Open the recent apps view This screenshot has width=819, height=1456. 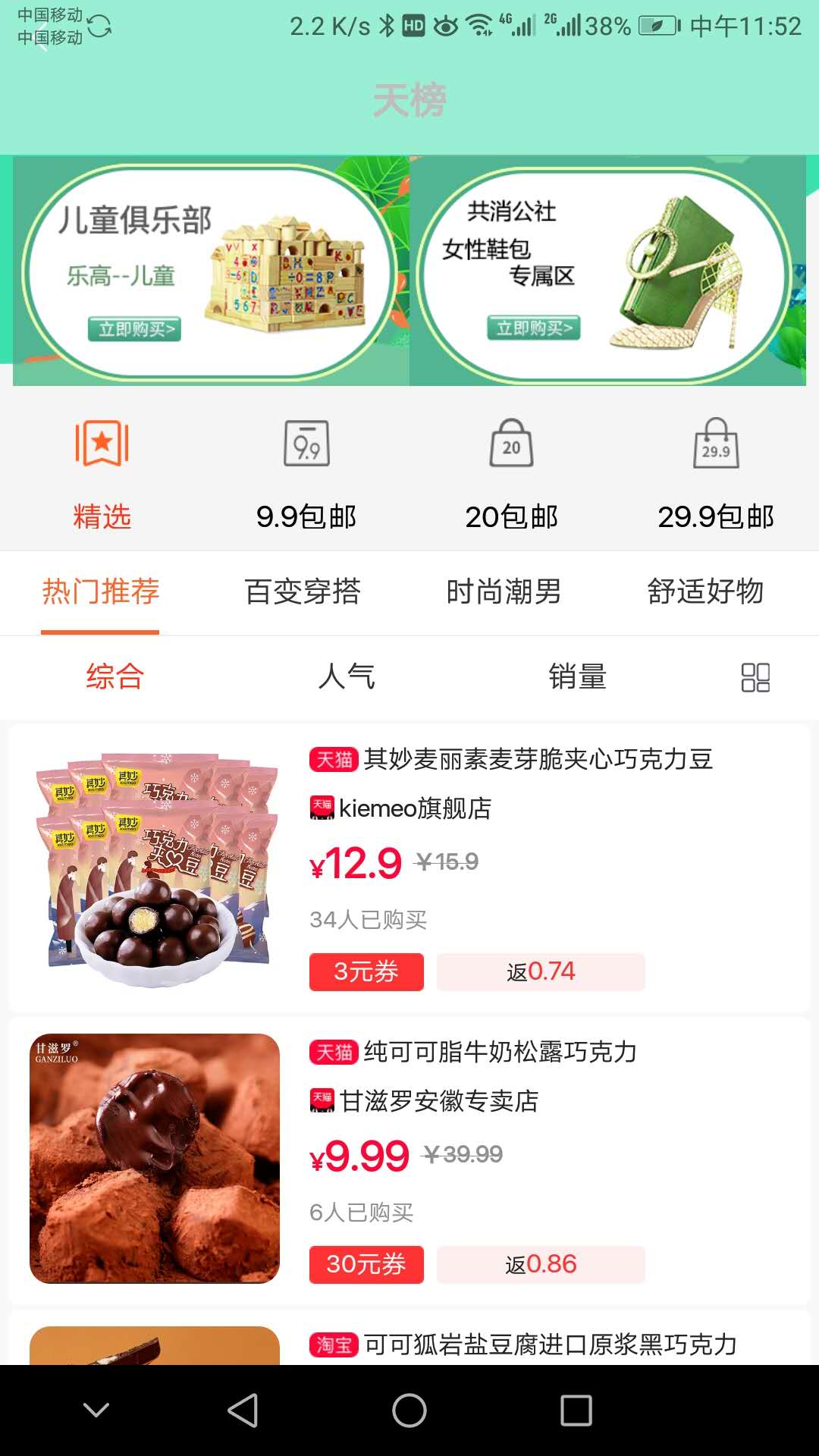pyautogui.click(x=576, y=1410)
